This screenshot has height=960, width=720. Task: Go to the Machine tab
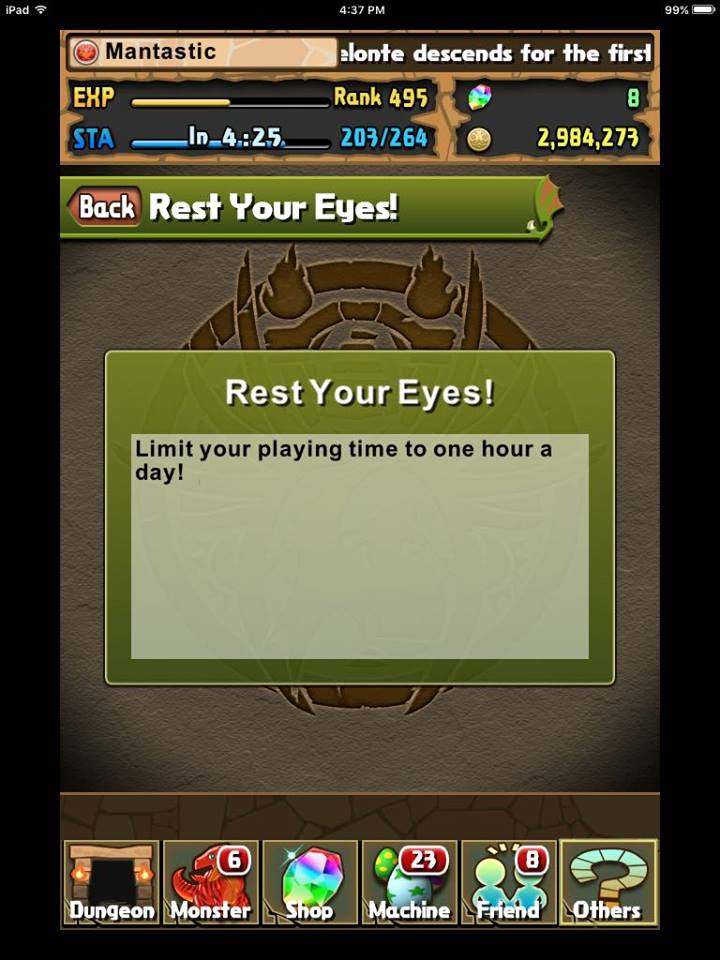[409, 883]
